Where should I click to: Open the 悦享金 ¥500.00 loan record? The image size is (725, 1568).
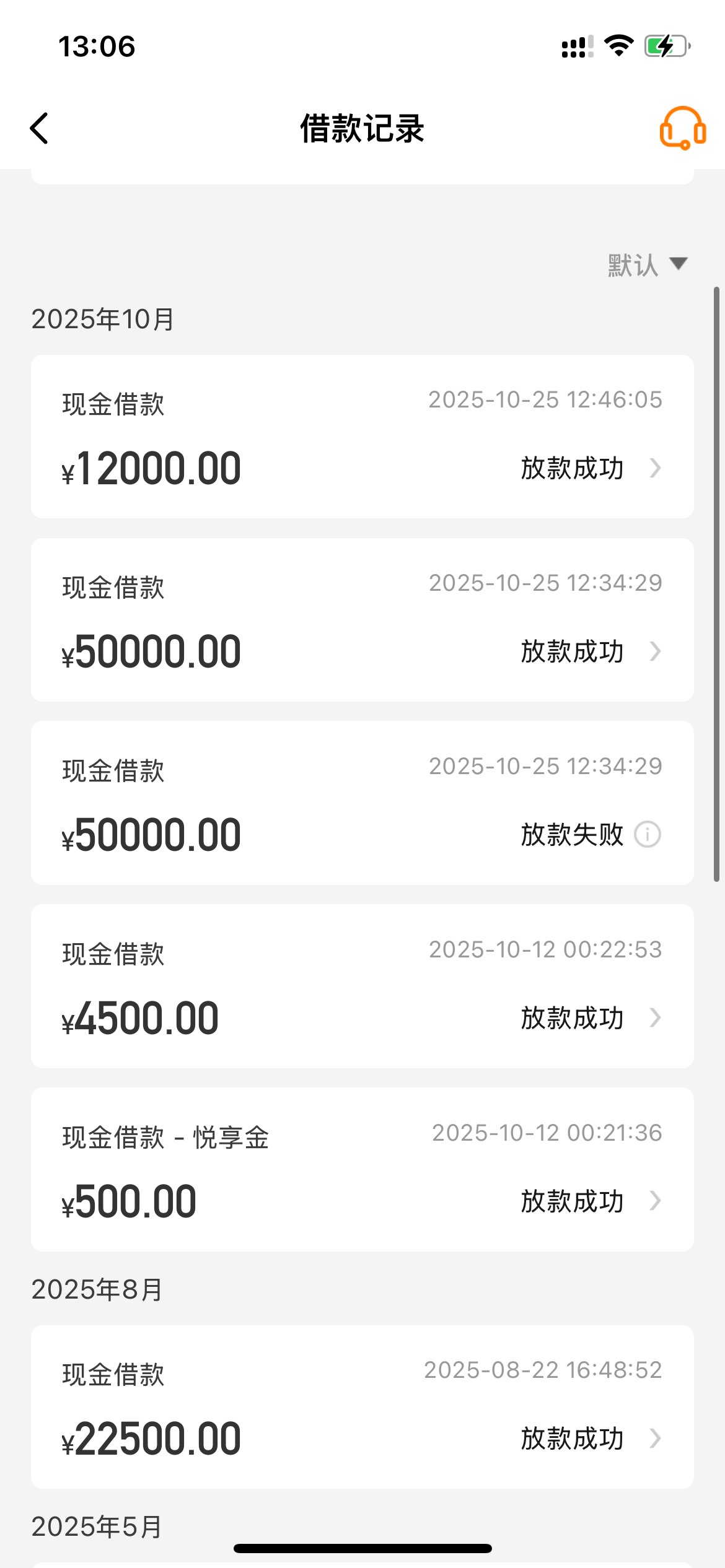[362, 1169]
